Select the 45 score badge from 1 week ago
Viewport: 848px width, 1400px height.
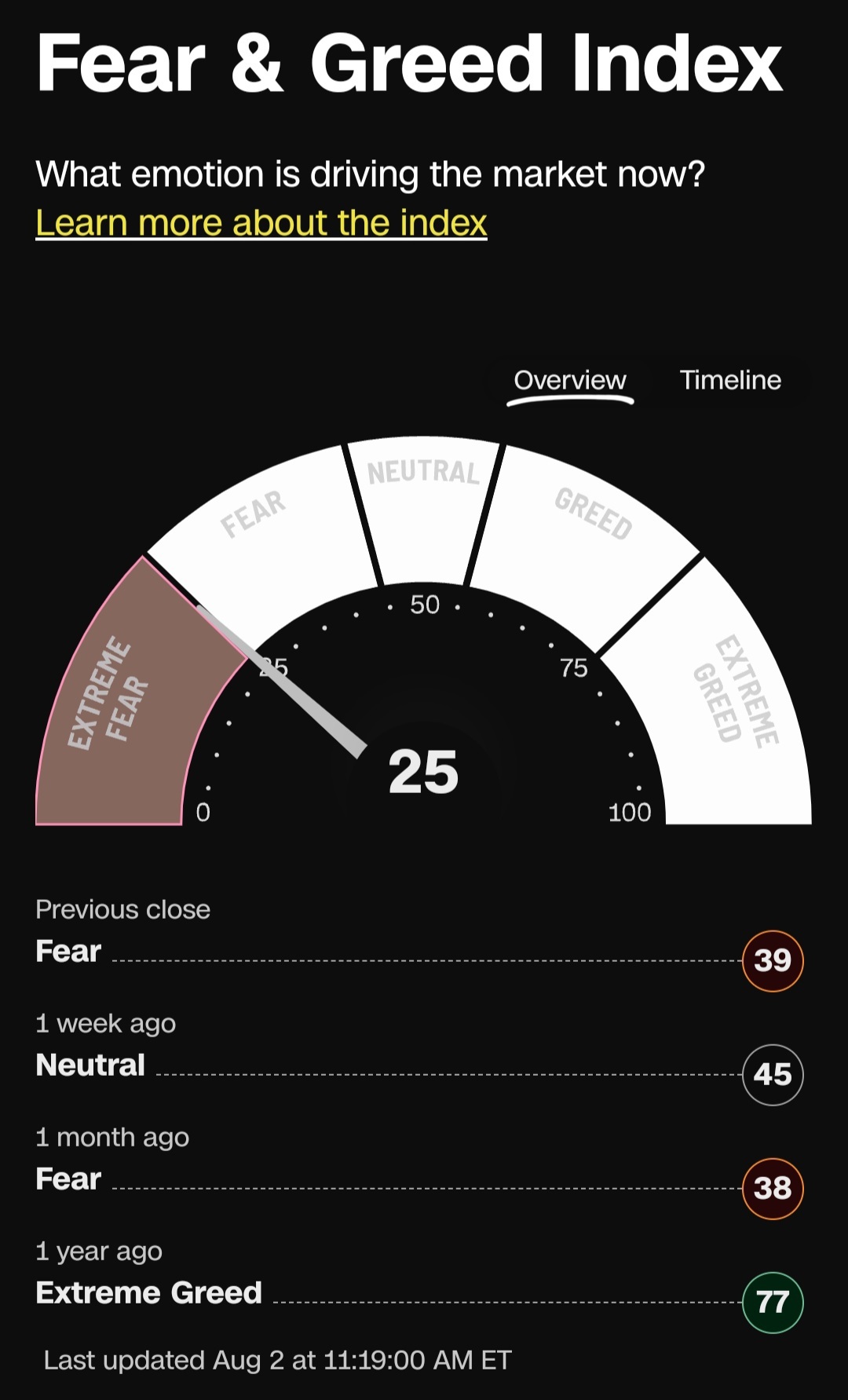coord(771,1076)
